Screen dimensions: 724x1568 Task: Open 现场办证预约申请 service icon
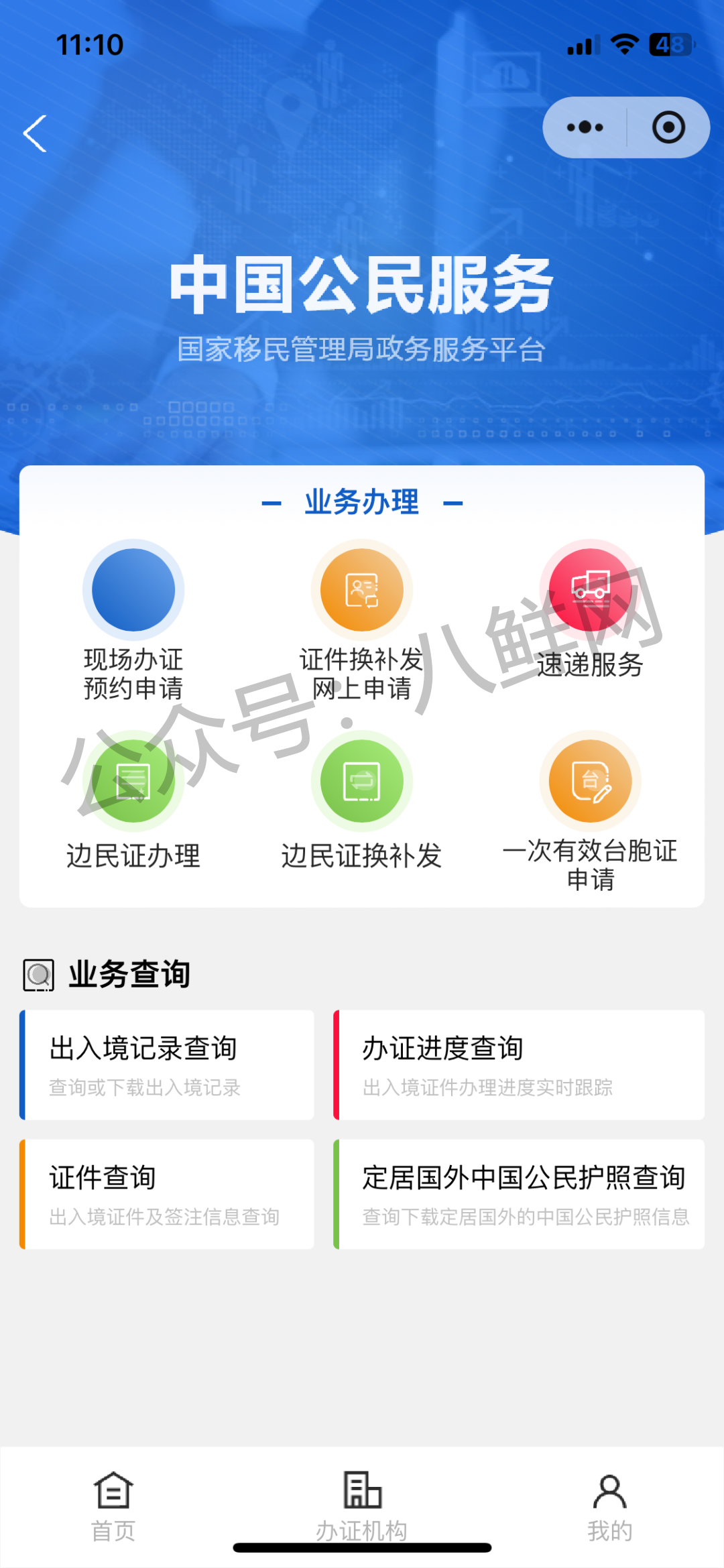[134, 589]
